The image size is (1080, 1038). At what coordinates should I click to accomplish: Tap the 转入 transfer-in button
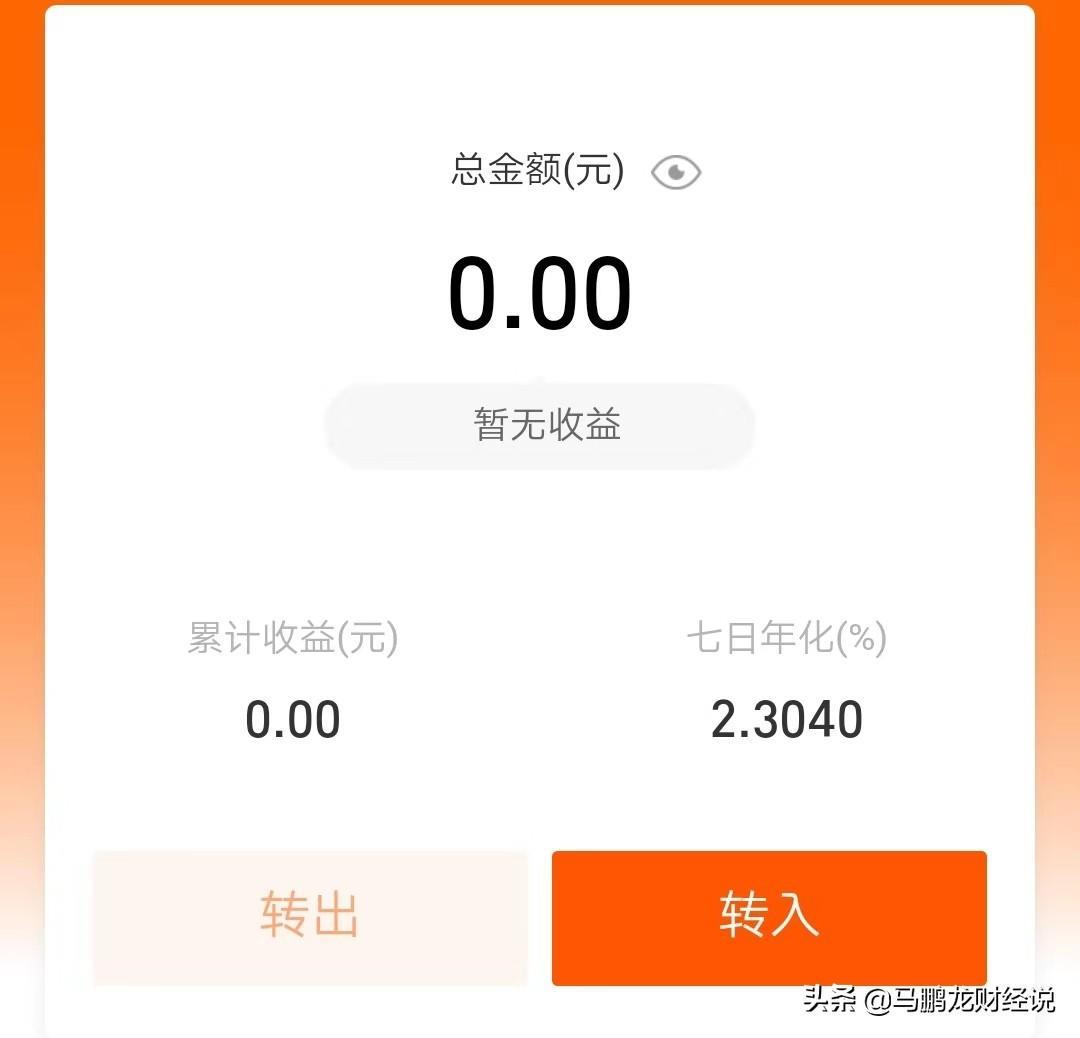coord(769,917)
